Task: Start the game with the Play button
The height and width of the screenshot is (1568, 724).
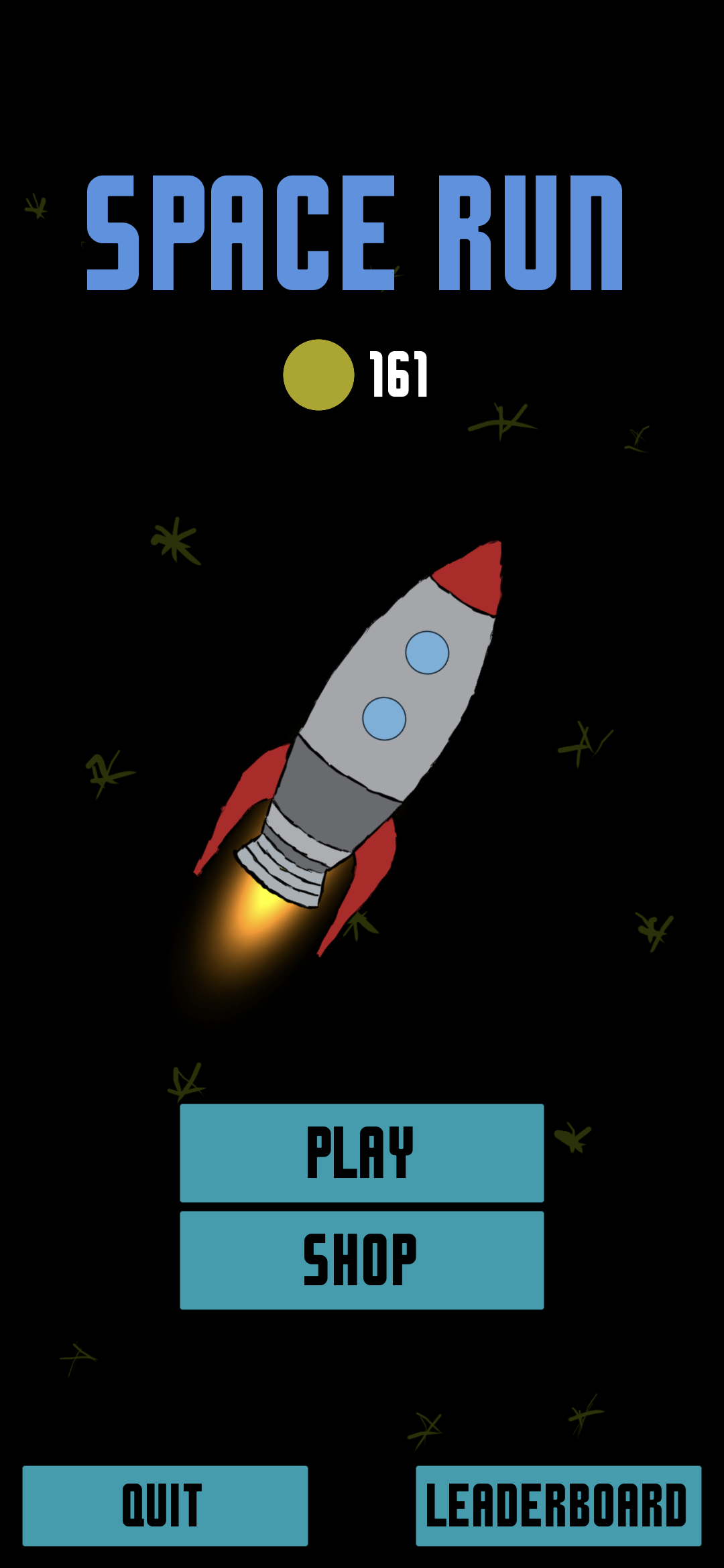Action: click(x=362, y=1153)
